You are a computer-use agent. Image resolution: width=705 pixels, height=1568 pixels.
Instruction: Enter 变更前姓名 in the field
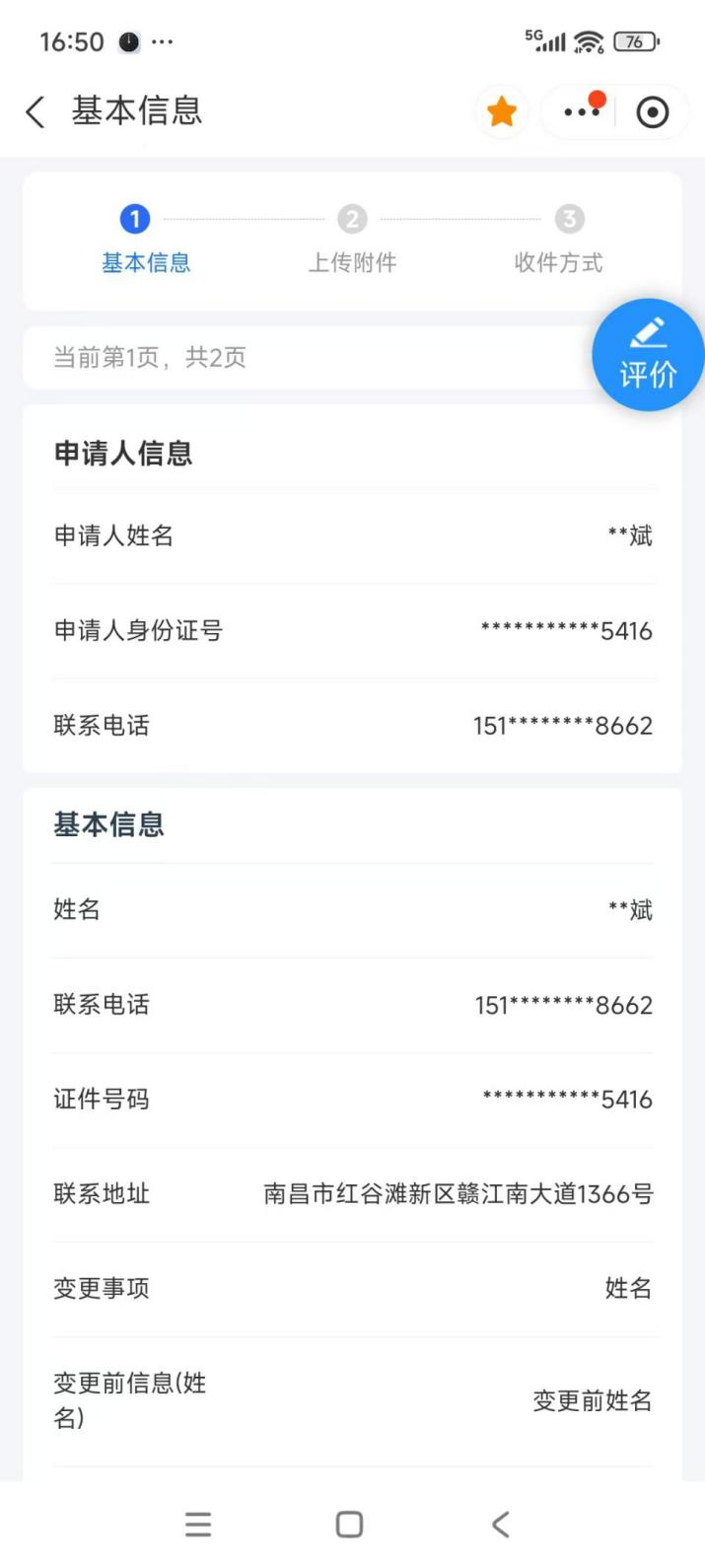592,1400
